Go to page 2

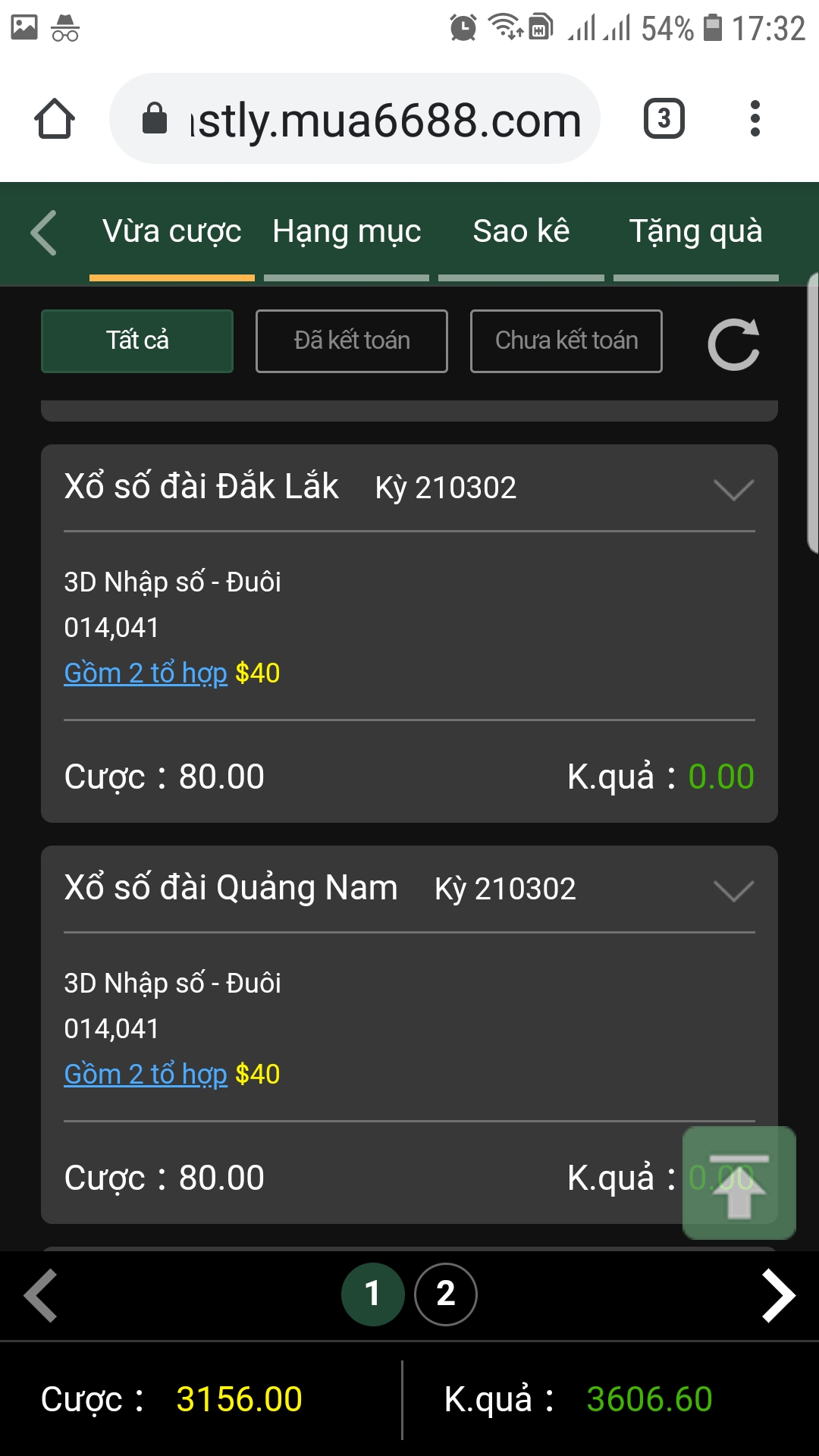(x=446, y=1294)
